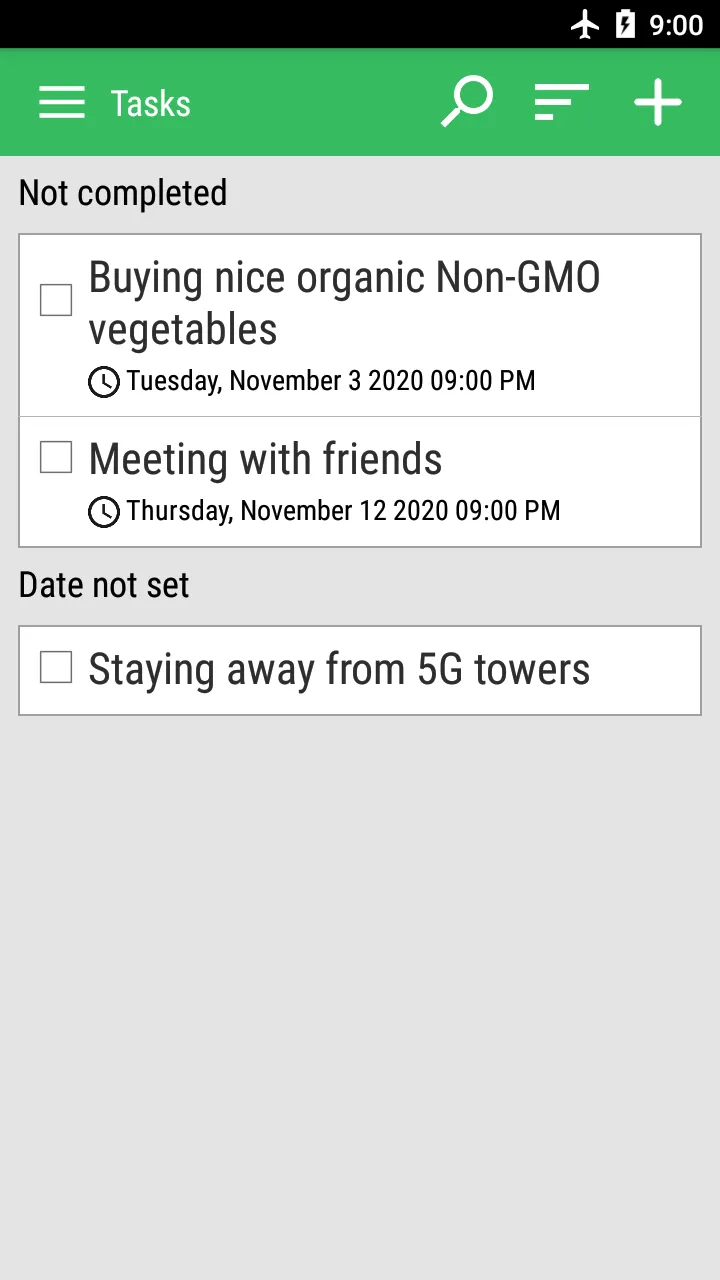Open sort order dropdown from the toolbar
Viewport: 720px width, 1280px height.
pos(561,101)
